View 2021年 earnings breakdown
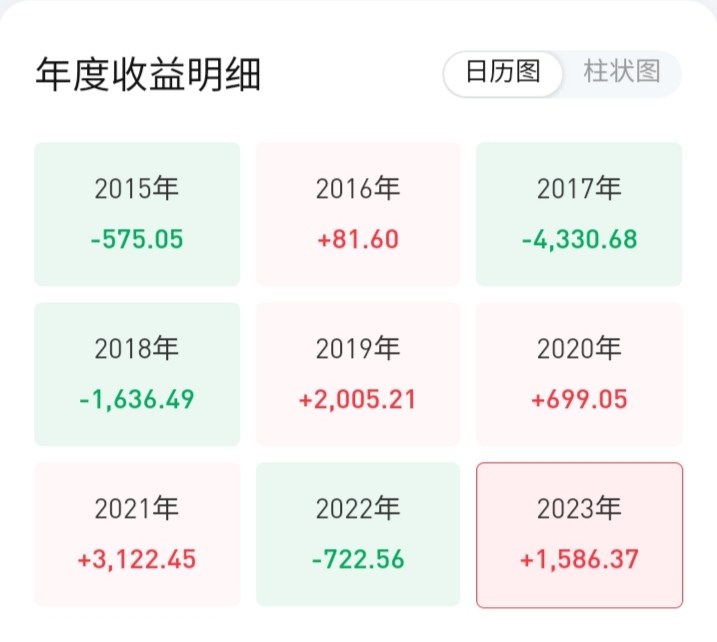717x642 pixels. 137,534
